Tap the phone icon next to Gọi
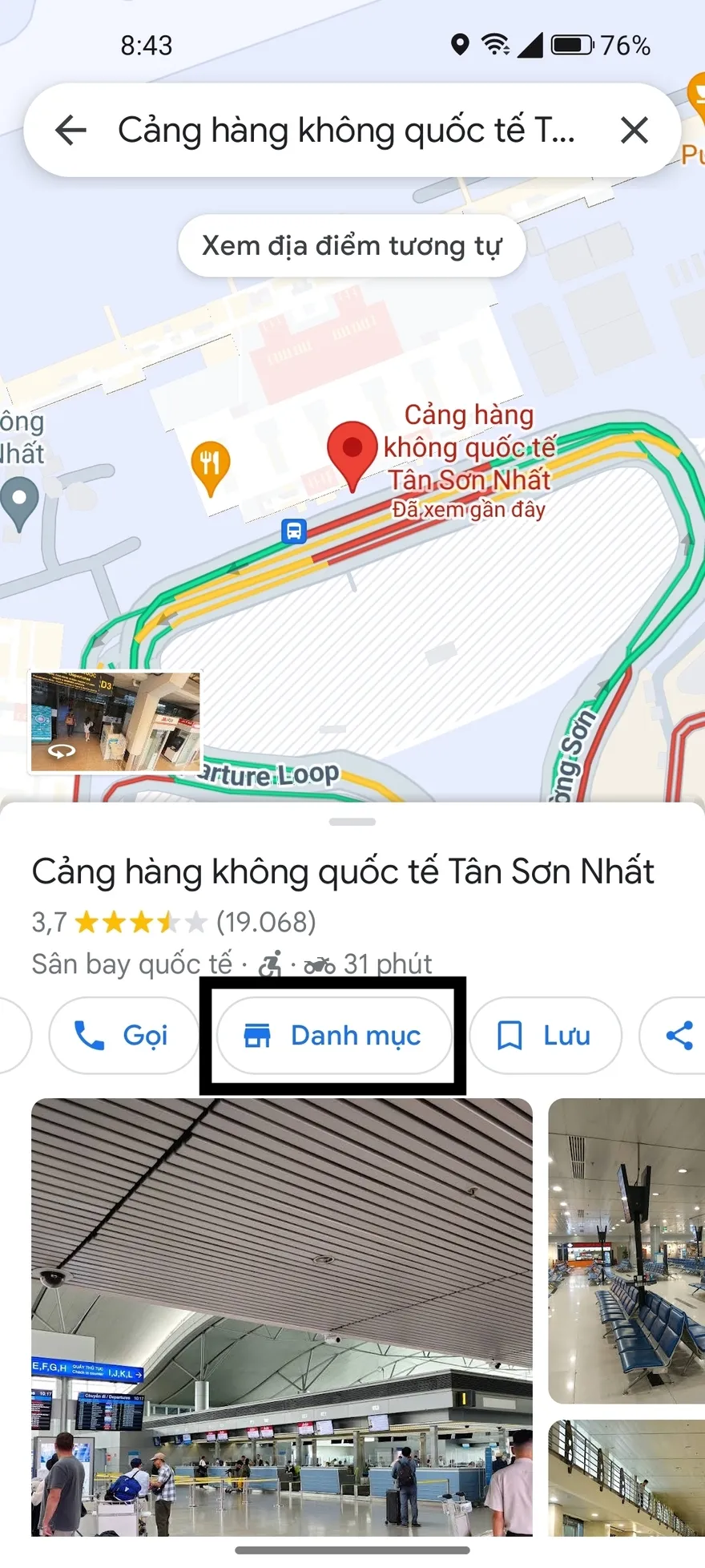Image resolution: width=705 pixels, height=1568 pixels. tap(88, 1036)
